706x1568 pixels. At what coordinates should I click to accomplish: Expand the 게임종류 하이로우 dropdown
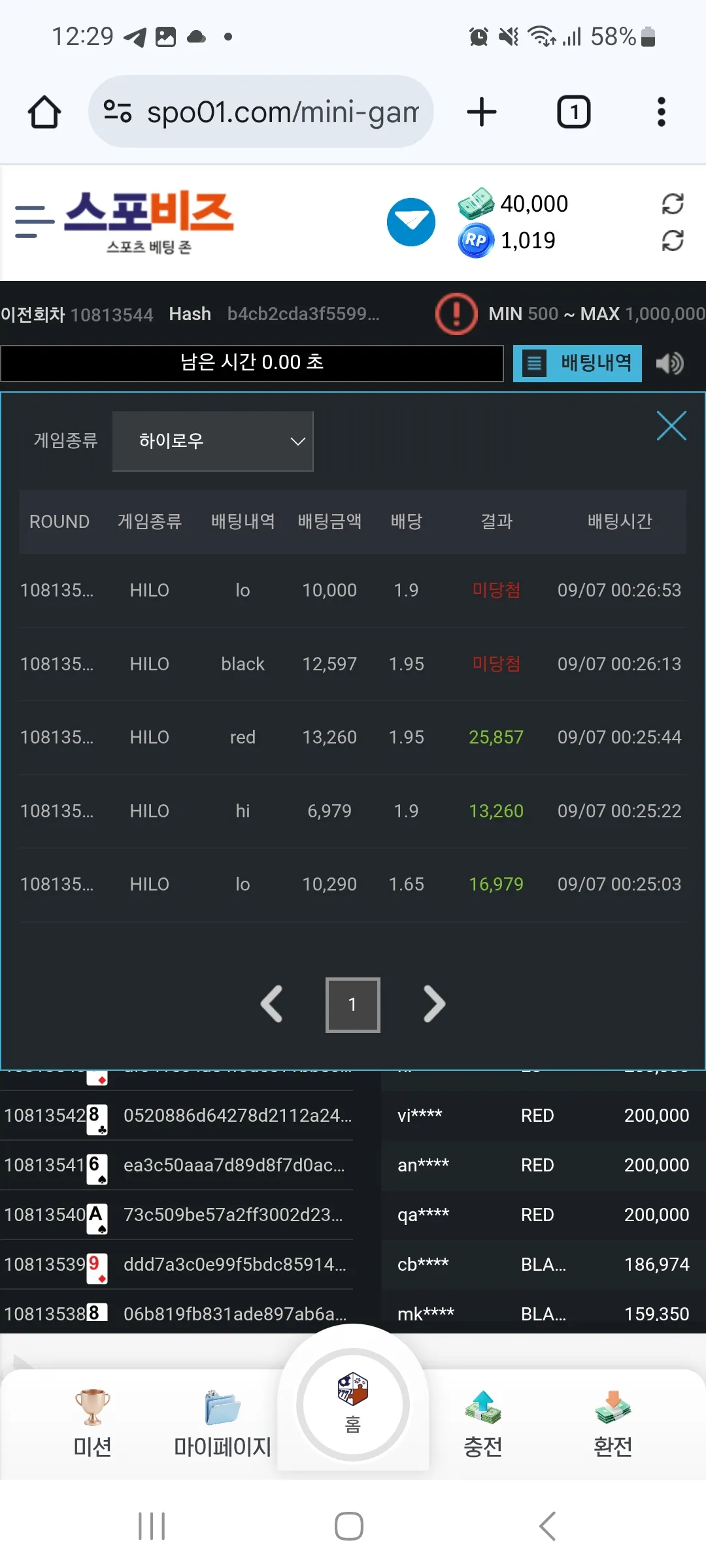click(213, 441)
